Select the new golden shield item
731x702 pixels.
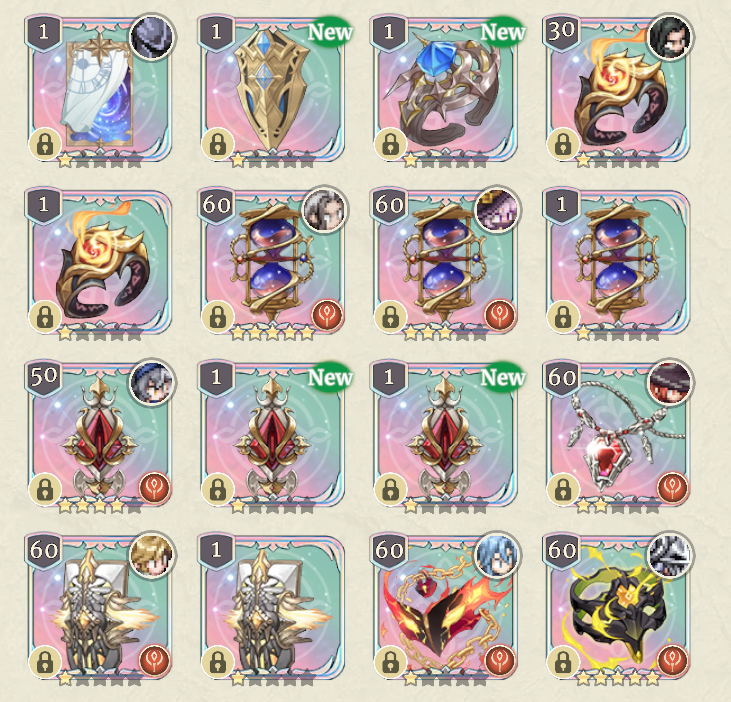[273, 90]
